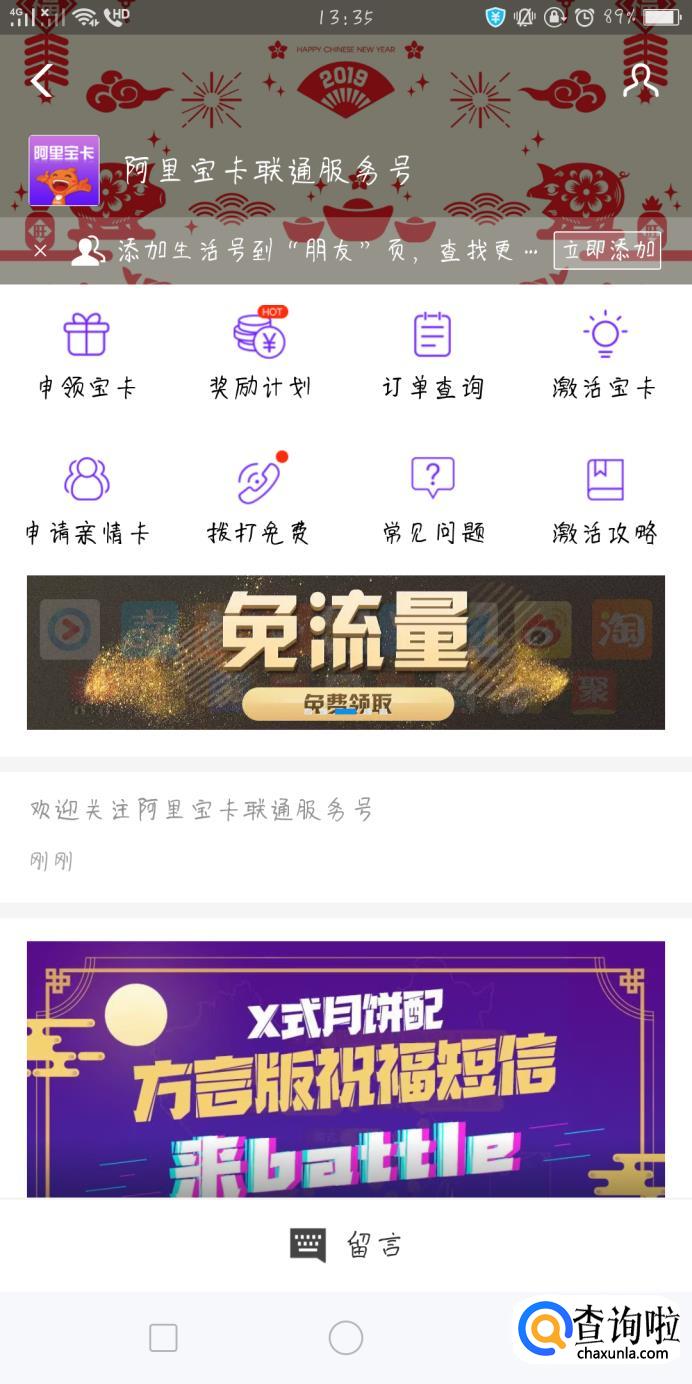Open 申请亲情卡

click(87, 500)
